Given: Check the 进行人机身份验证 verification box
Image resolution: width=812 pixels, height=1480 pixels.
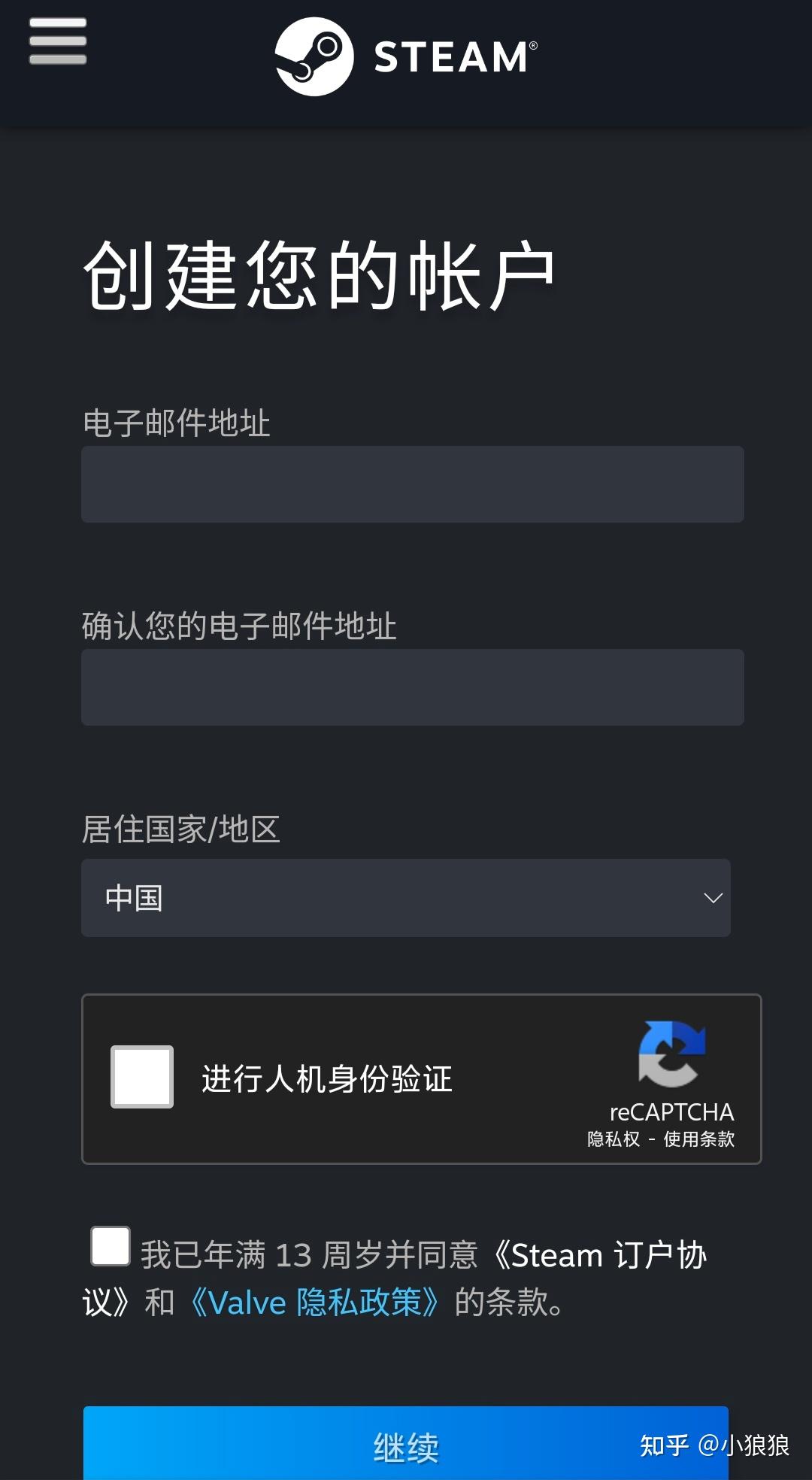Looking at the screenshot, I should 143,1078.
